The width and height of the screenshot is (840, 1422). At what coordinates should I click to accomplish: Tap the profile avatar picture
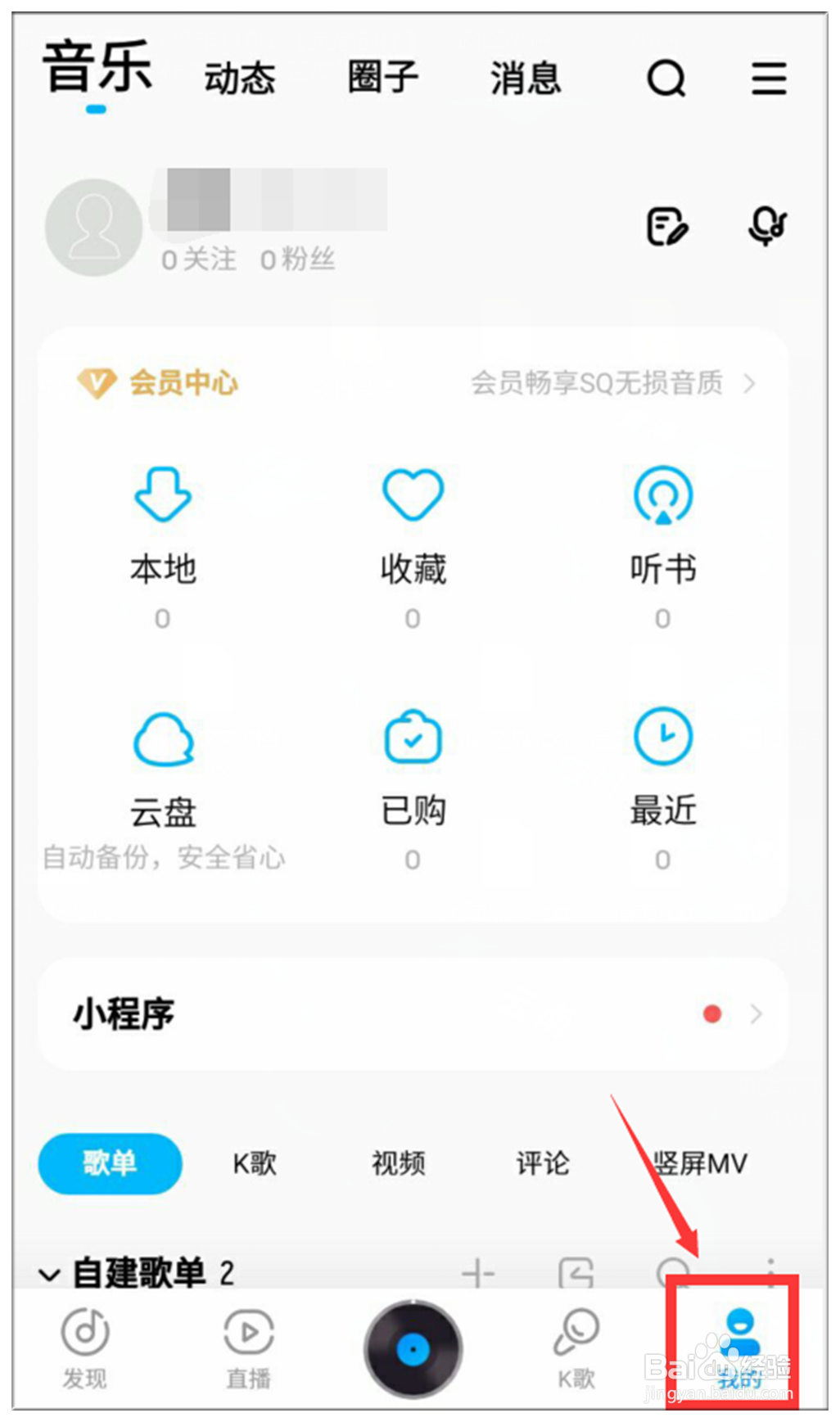coord(92,228)
